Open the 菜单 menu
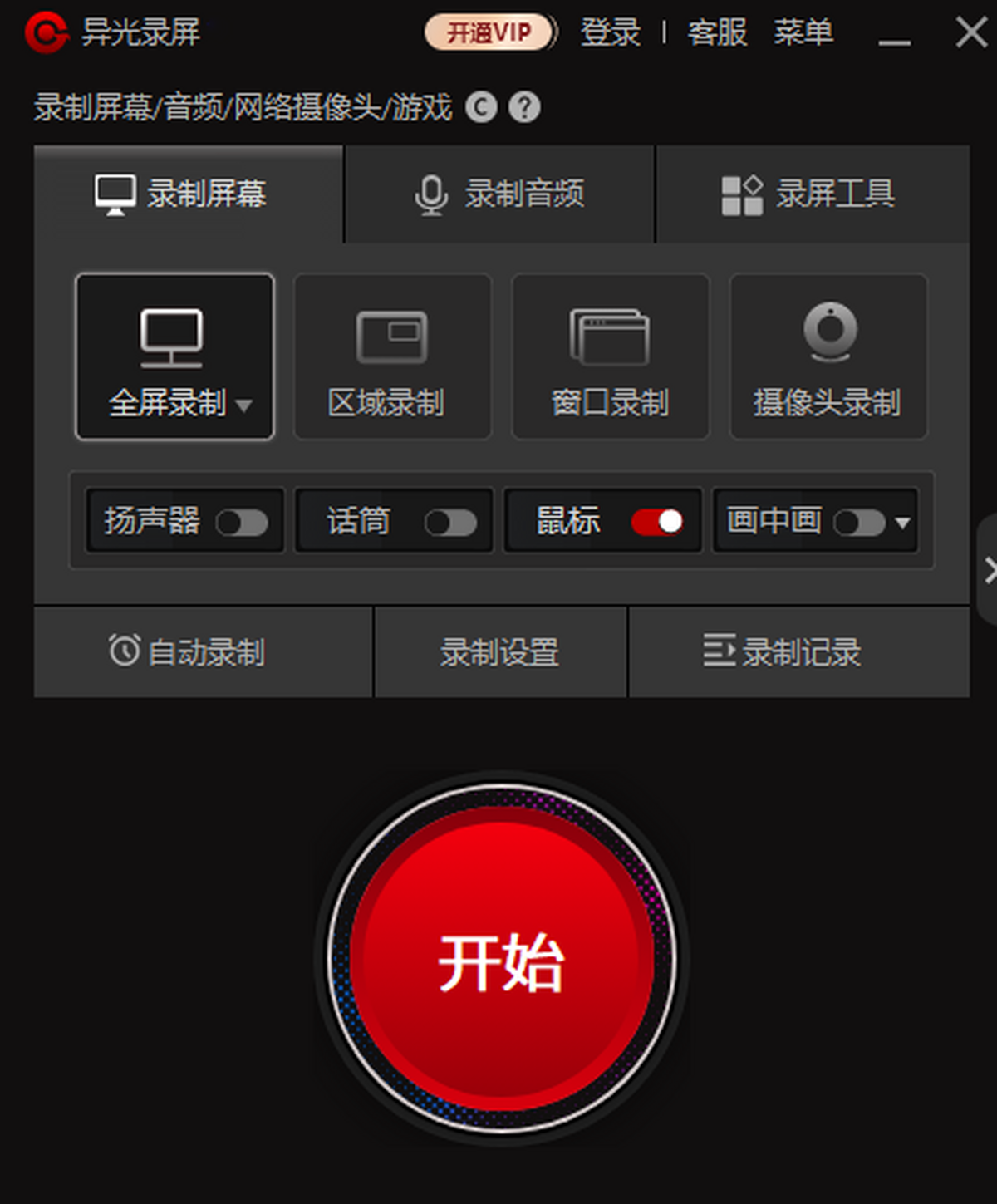The width and height of the screenshot is (997, 1204). (803, 32)
